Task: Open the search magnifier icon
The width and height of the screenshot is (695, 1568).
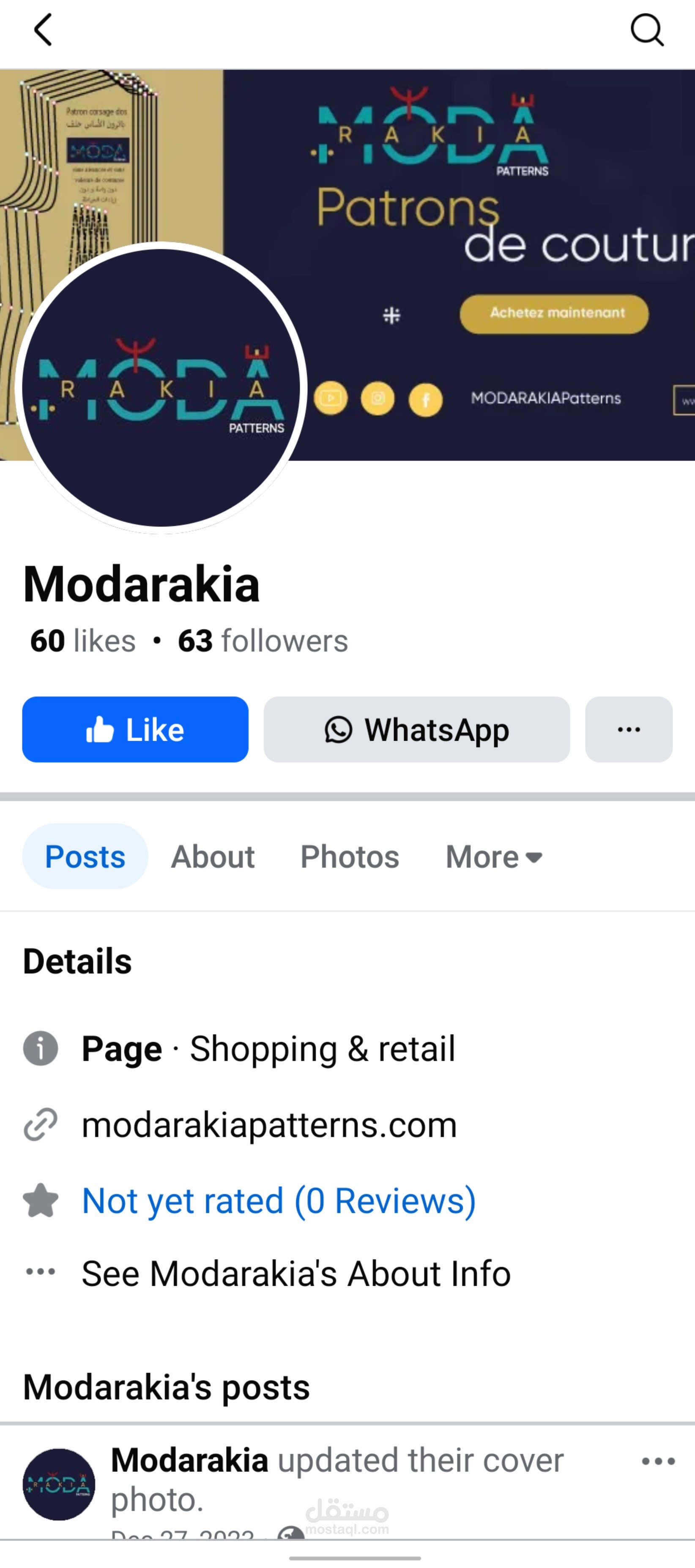Action: pyautogui.click(x=646, y=30)
